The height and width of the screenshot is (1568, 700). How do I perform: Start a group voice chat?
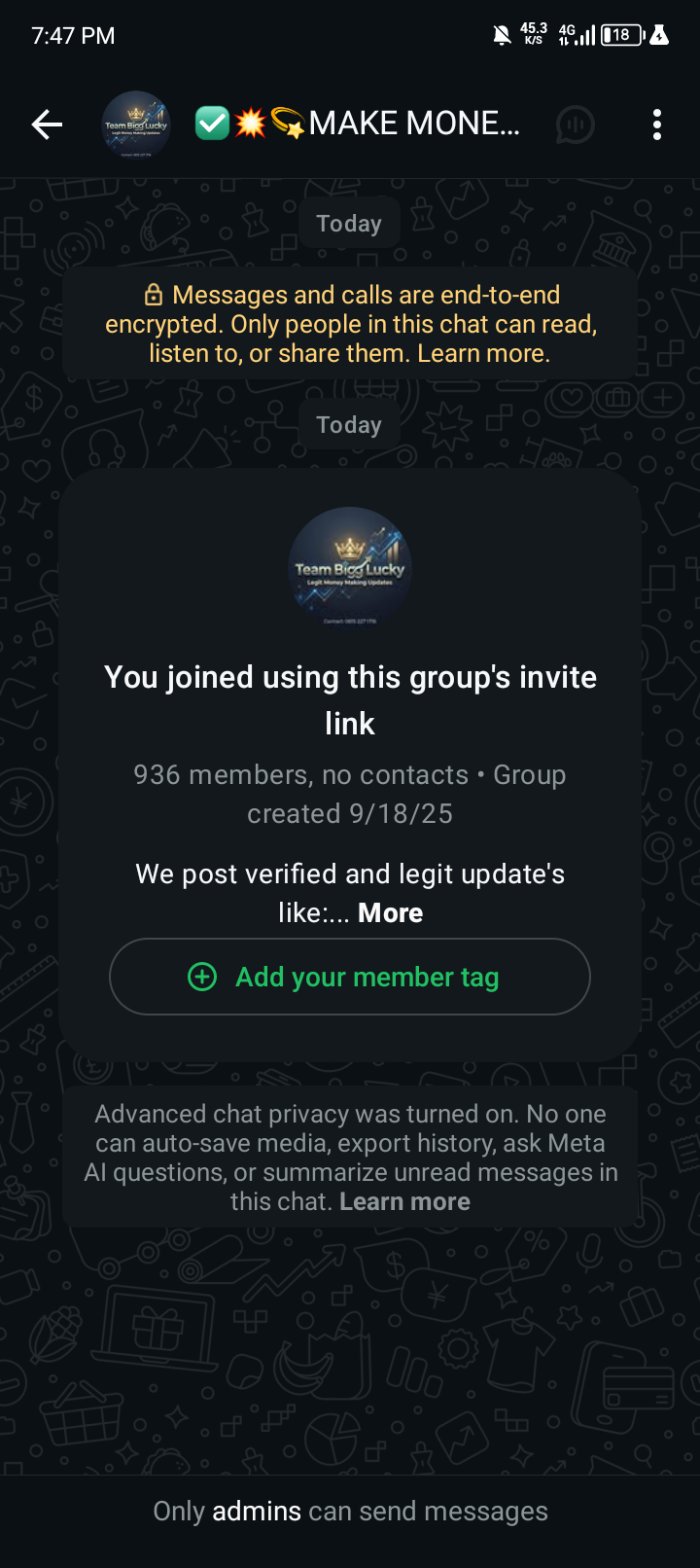tap(575, 125)
